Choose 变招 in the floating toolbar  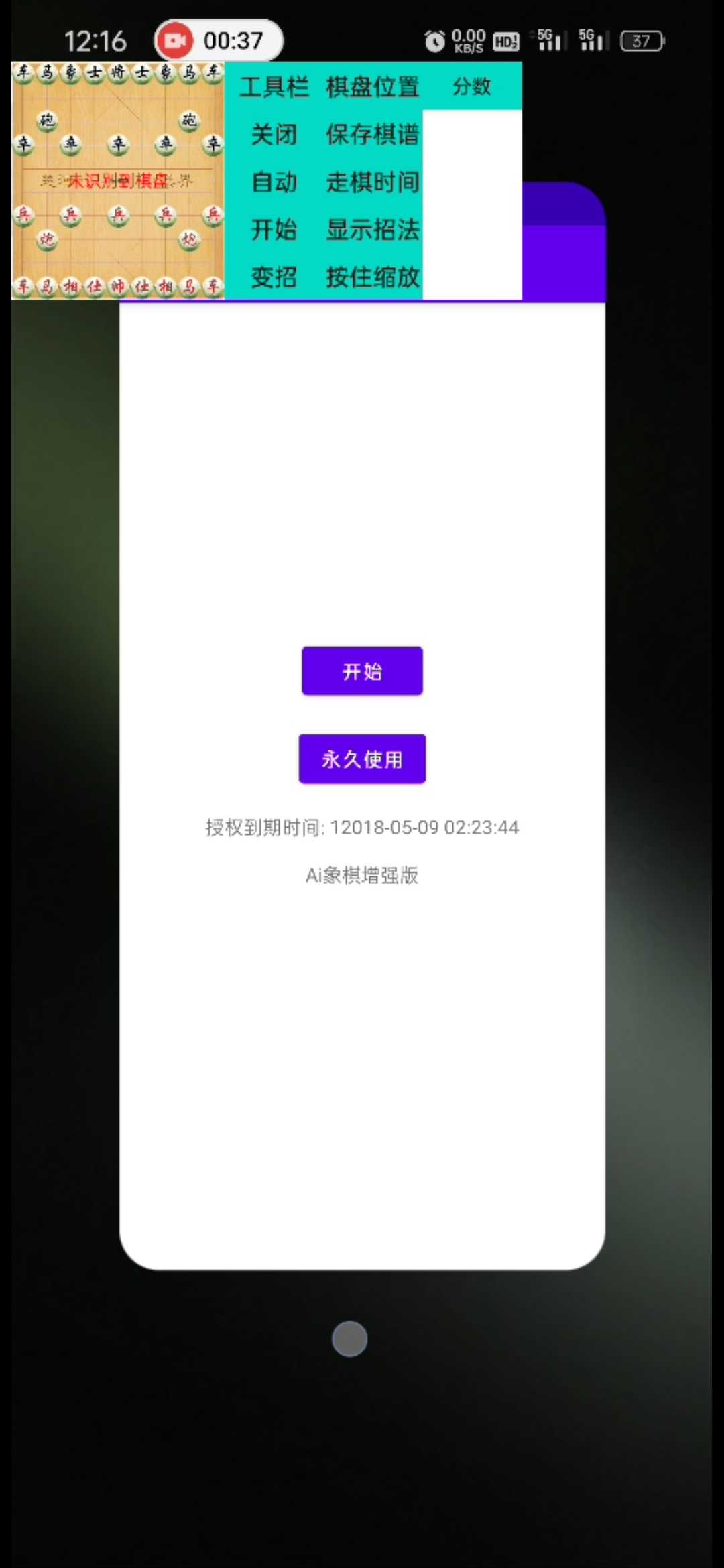coord(274,277)
